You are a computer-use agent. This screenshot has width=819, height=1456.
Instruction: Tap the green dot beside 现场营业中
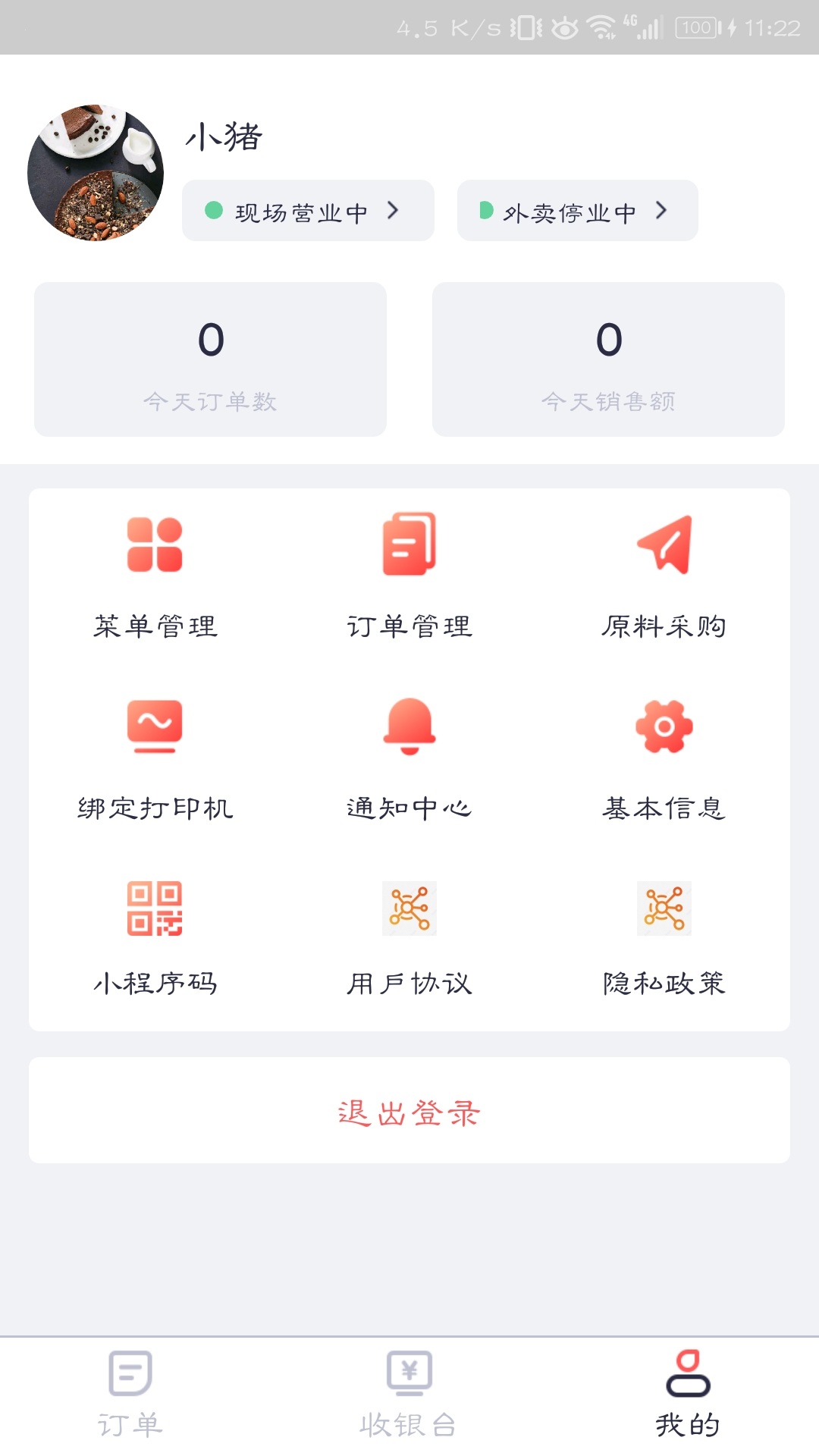pos(215,211)
